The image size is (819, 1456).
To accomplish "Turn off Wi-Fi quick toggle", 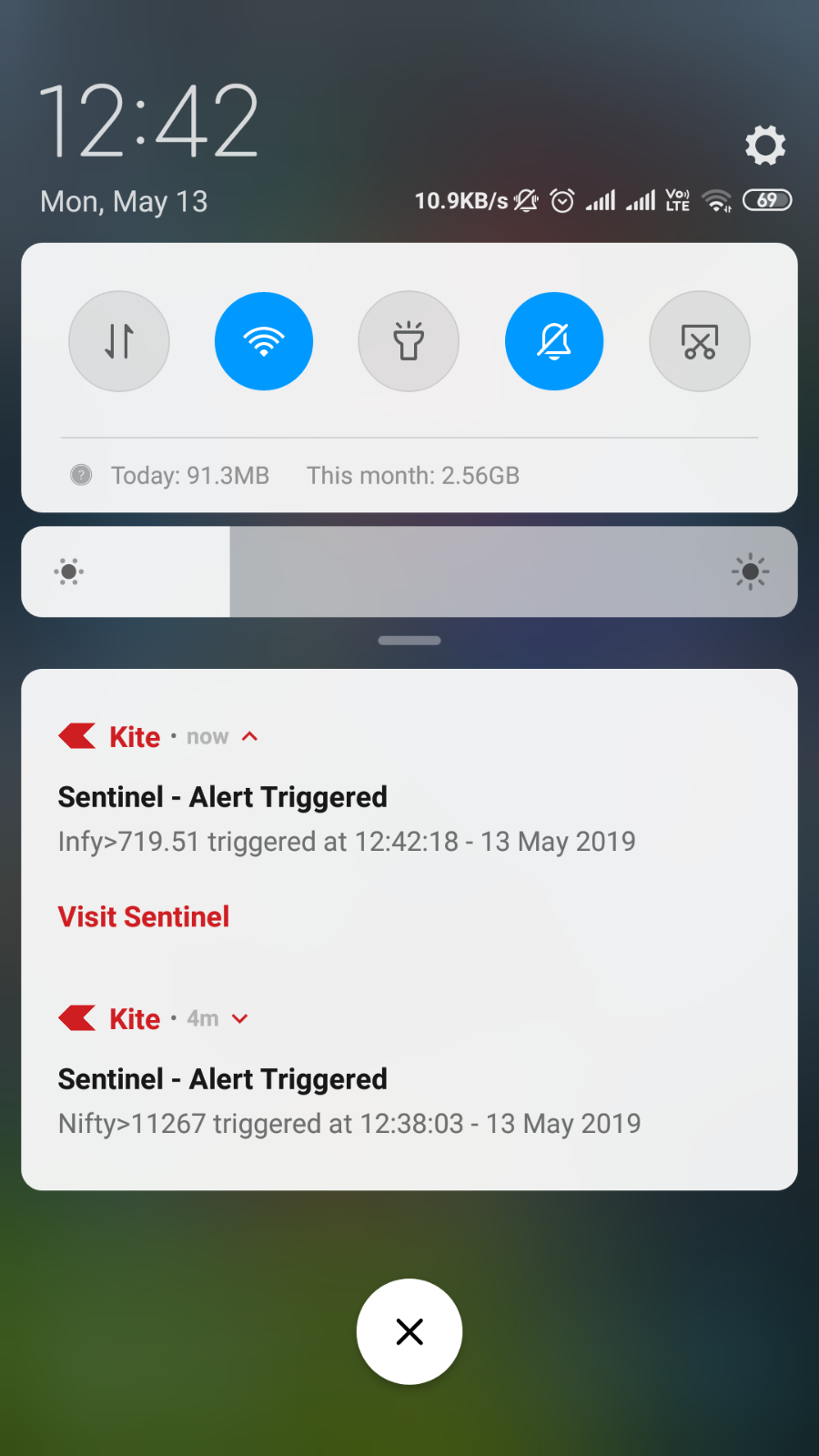I will [x=264, y=341].
